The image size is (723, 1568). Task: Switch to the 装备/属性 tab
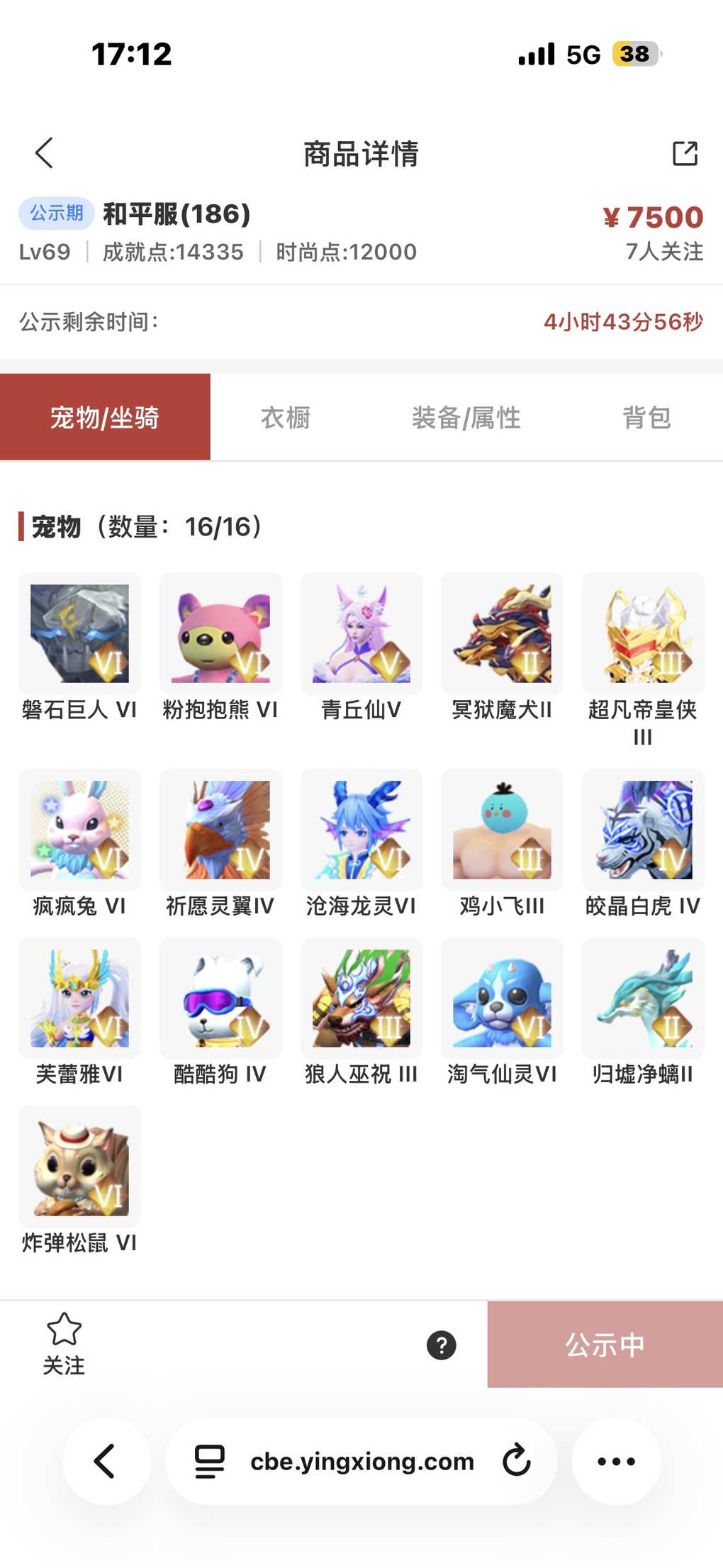point(466,418)
